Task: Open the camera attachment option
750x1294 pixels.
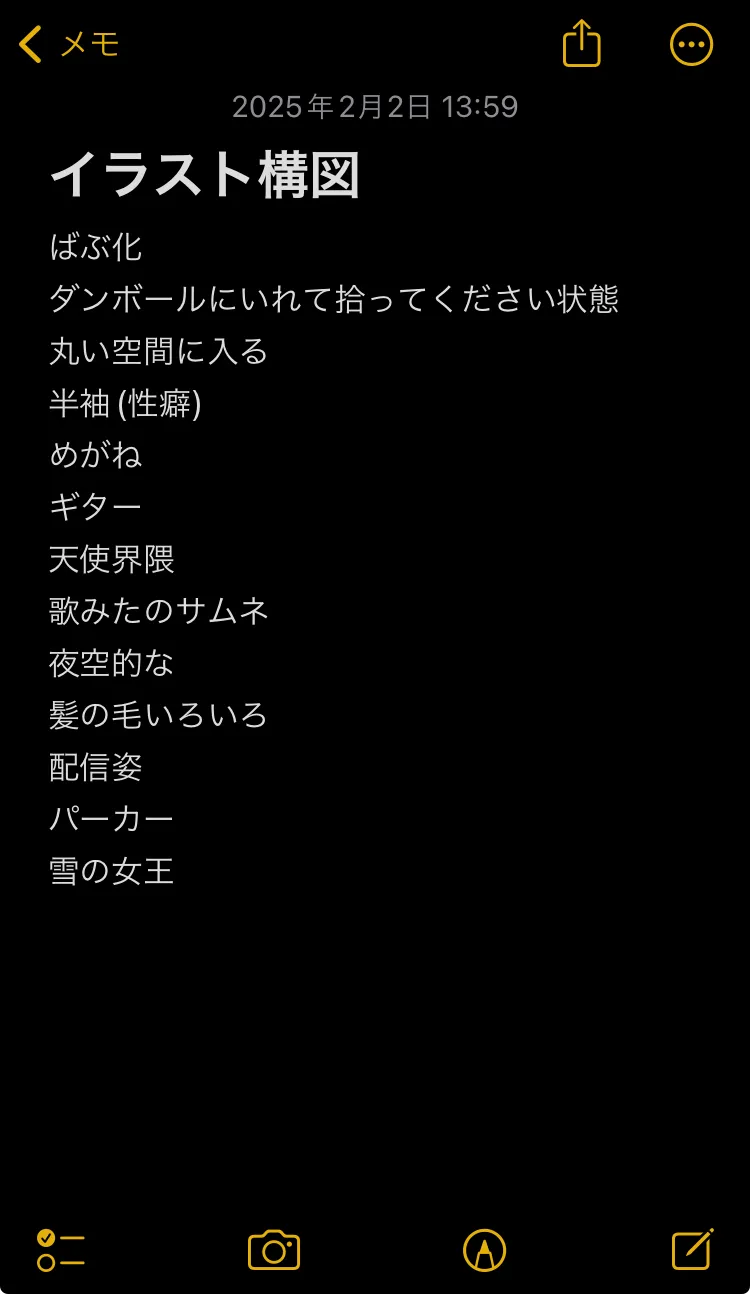Action: (x=274, y=1250)
